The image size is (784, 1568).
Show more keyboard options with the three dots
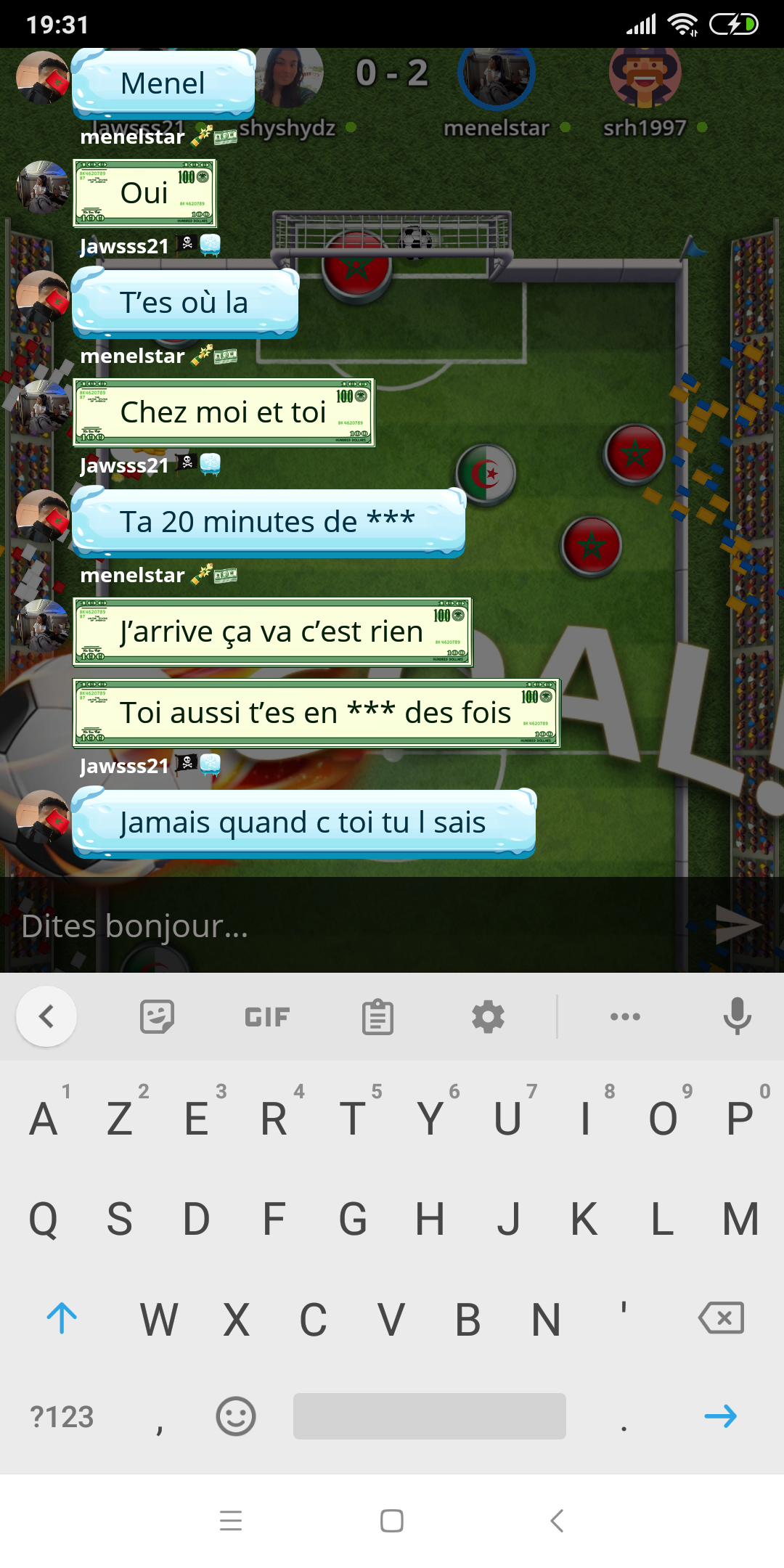click(625, 1016)
